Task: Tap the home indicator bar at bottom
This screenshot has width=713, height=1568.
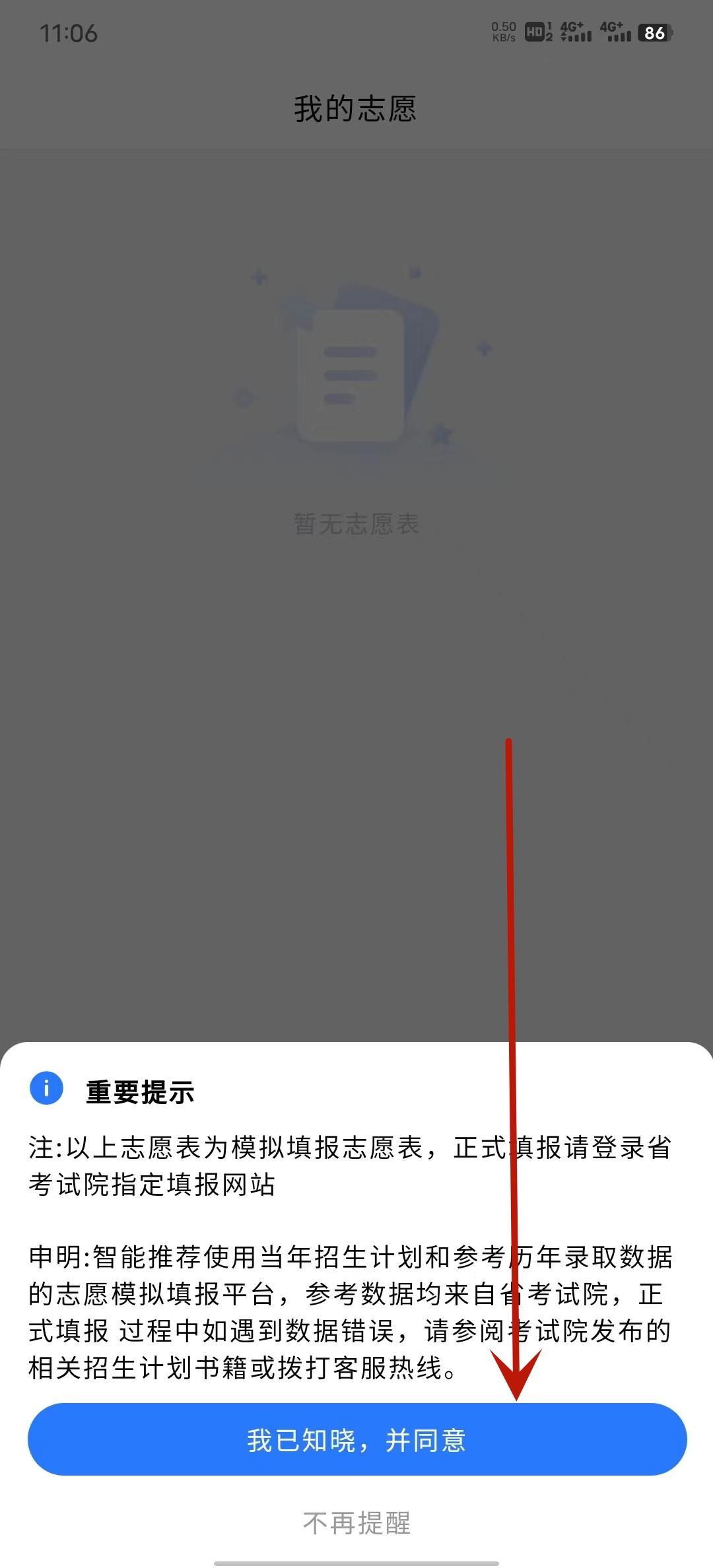Action: [356, 1561]
